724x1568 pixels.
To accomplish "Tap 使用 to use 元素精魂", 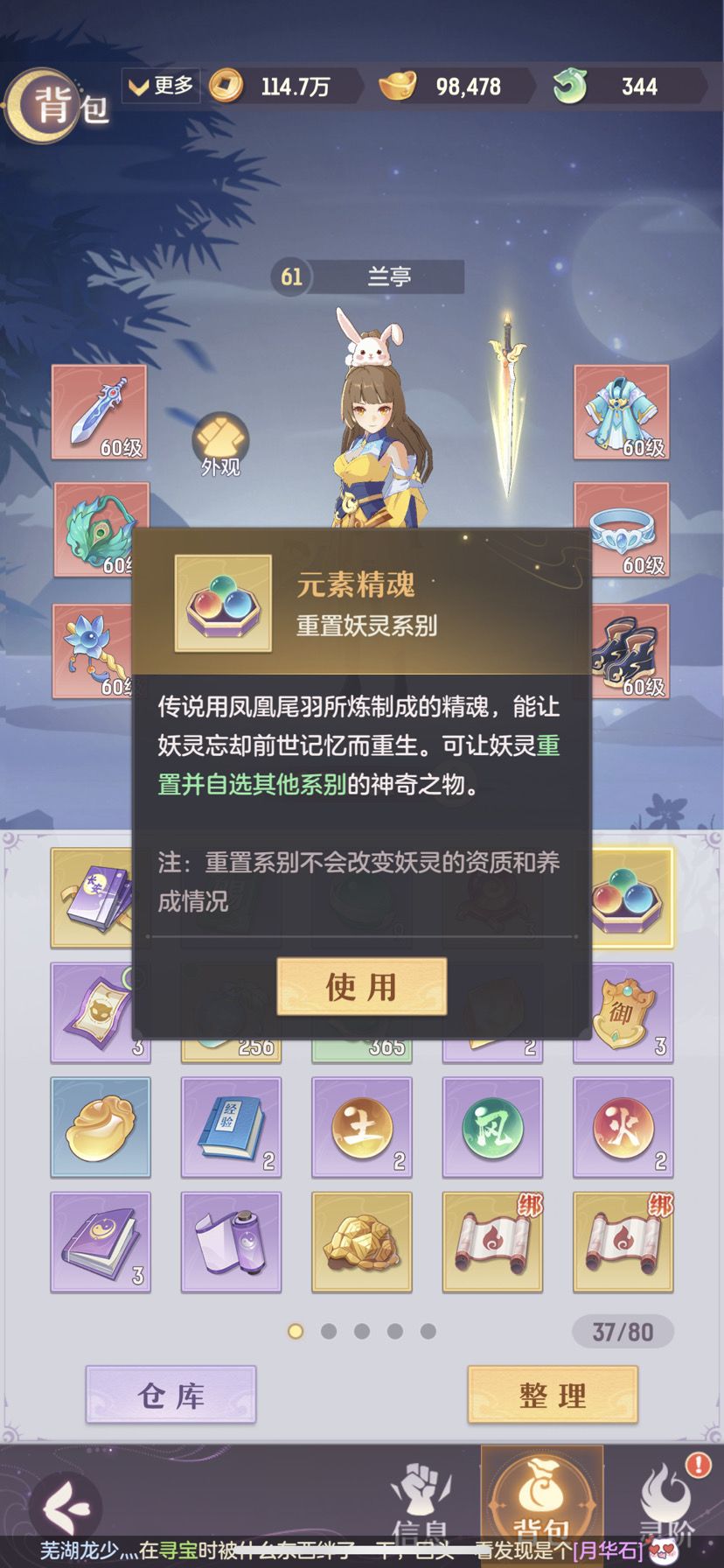I will coord(362,986).
